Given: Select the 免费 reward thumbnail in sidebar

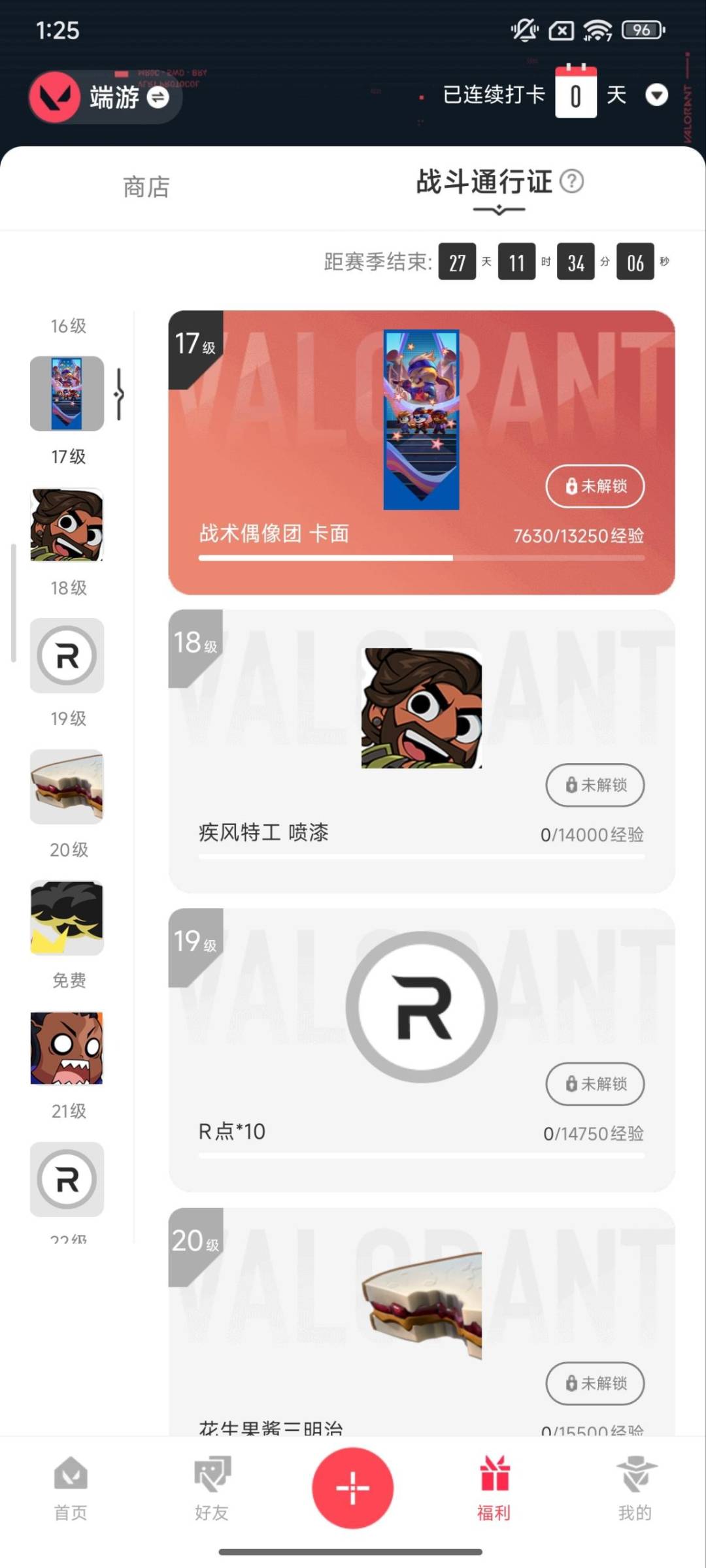Looking at the screenshot, I should pos(67,918).
